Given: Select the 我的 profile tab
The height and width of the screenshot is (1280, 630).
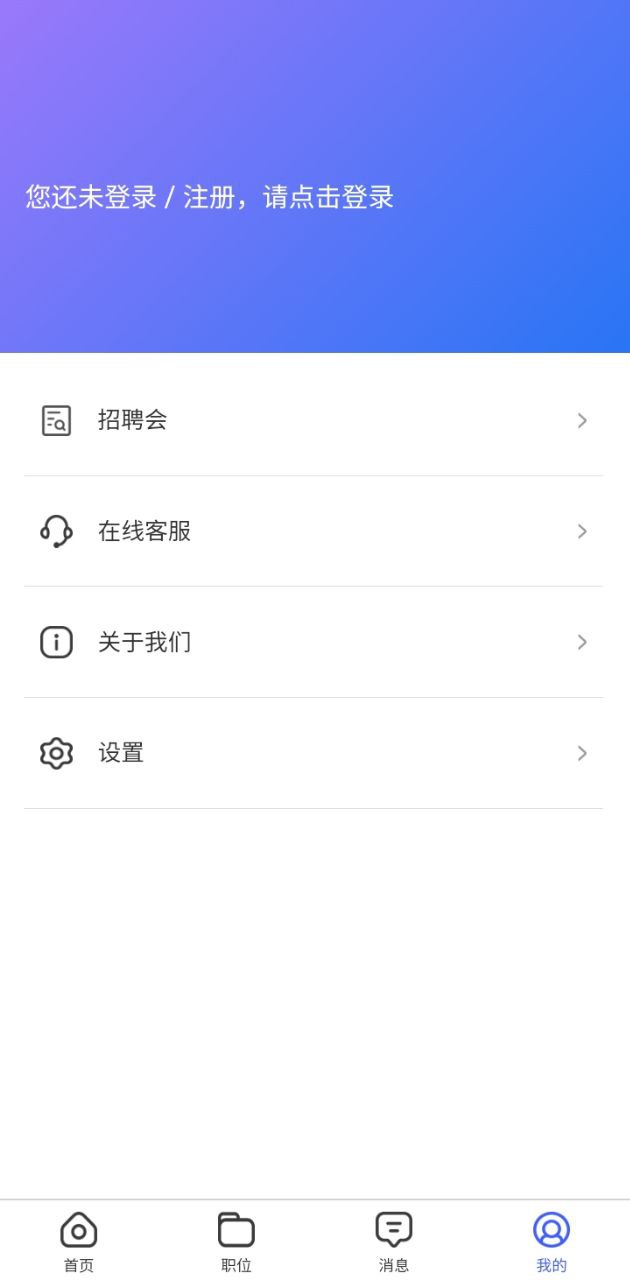Looking at the screenshot, I should coord(551,1241).
